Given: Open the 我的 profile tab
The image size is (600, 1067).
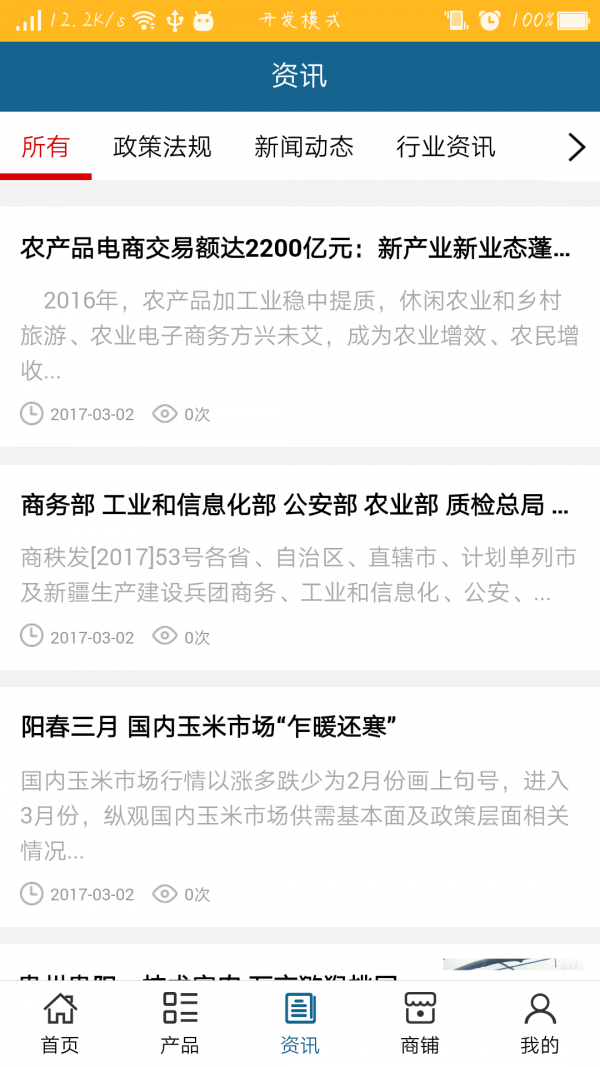Looking at the screenshot, I should 540,1023.
